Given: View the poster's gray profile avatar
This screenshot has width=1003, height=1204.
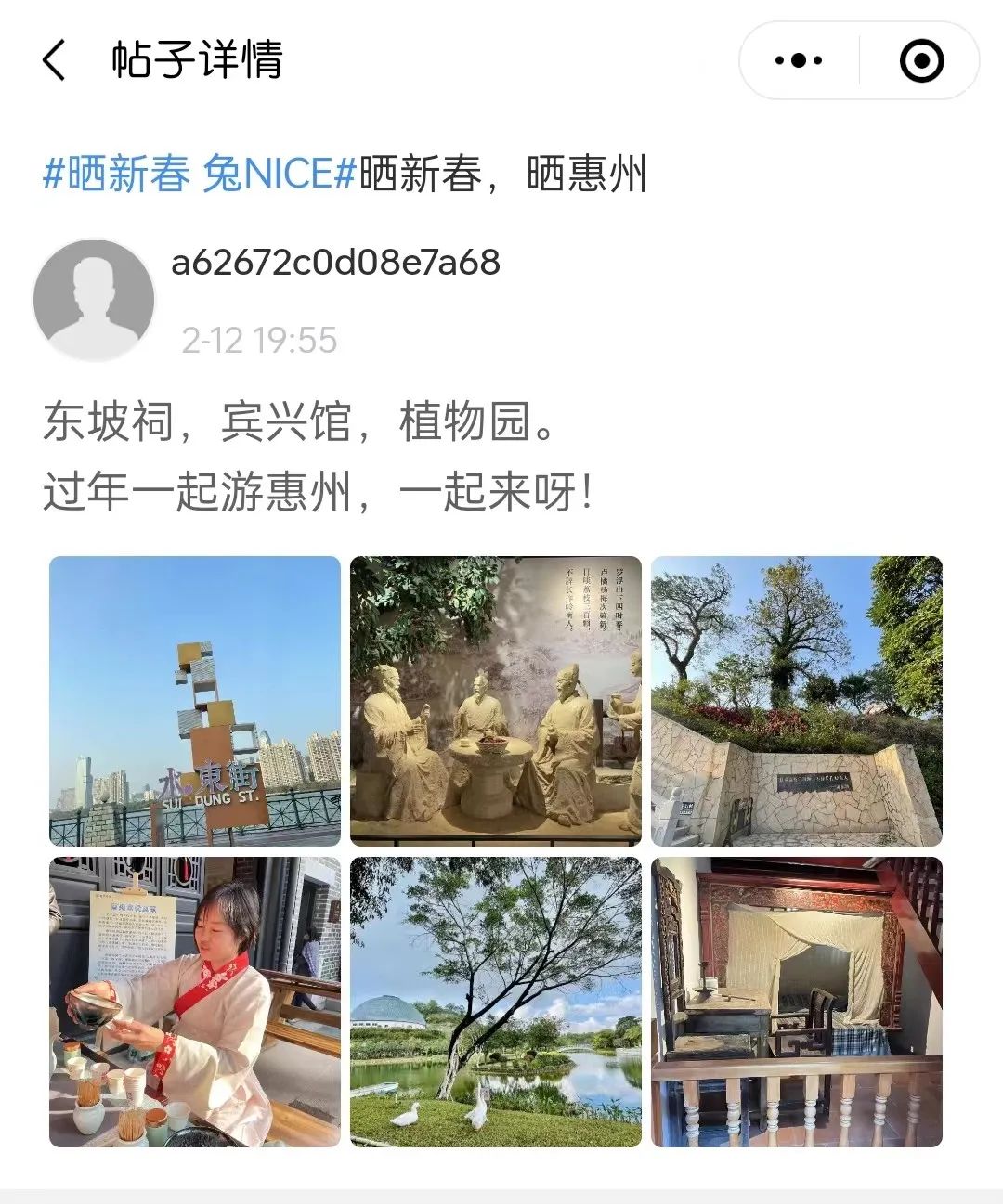Looking at the screenshot, I should pyautogui.click(x=94, y=299).
